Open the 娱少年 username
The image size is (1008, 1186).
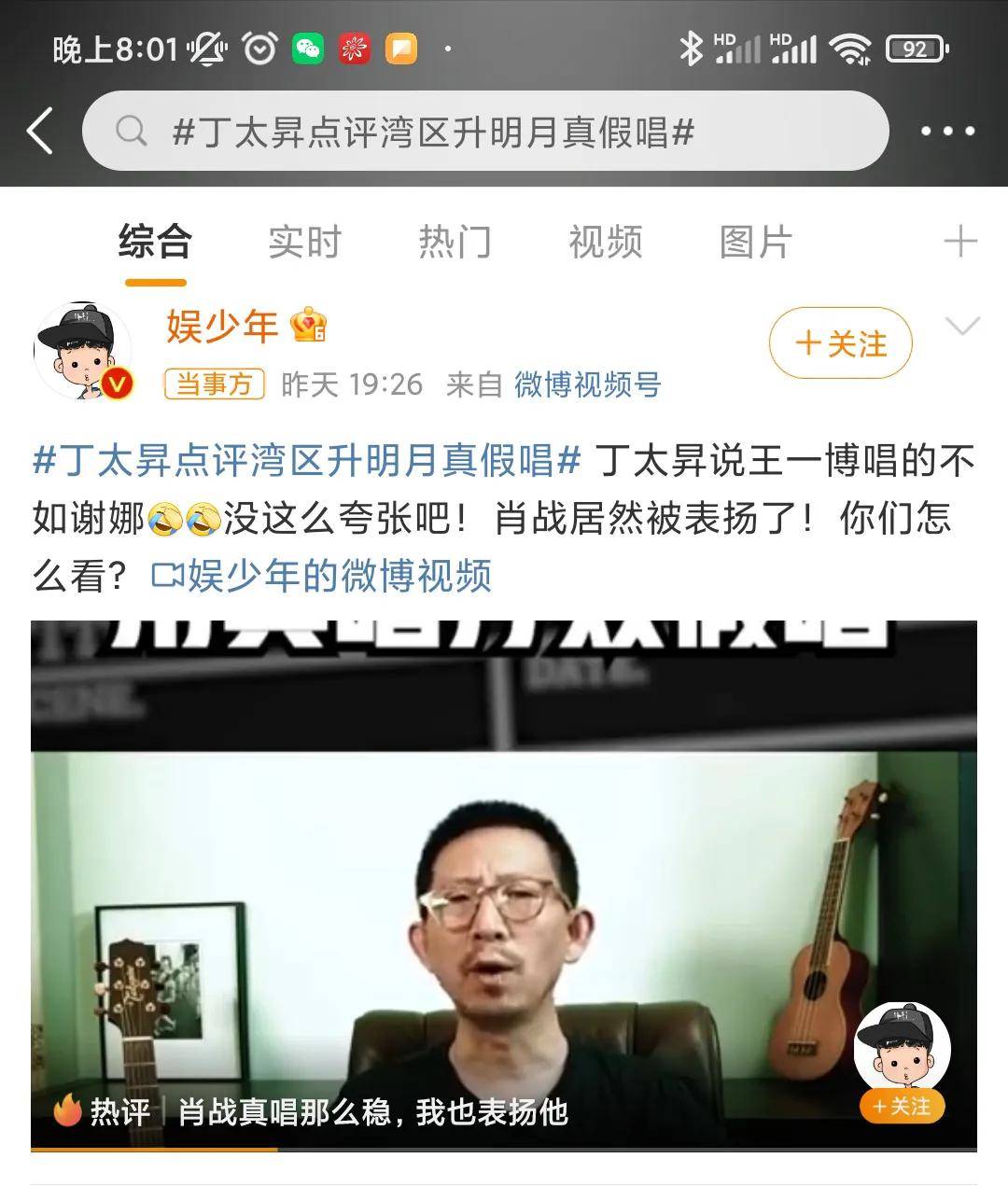(x=222, y=326)
